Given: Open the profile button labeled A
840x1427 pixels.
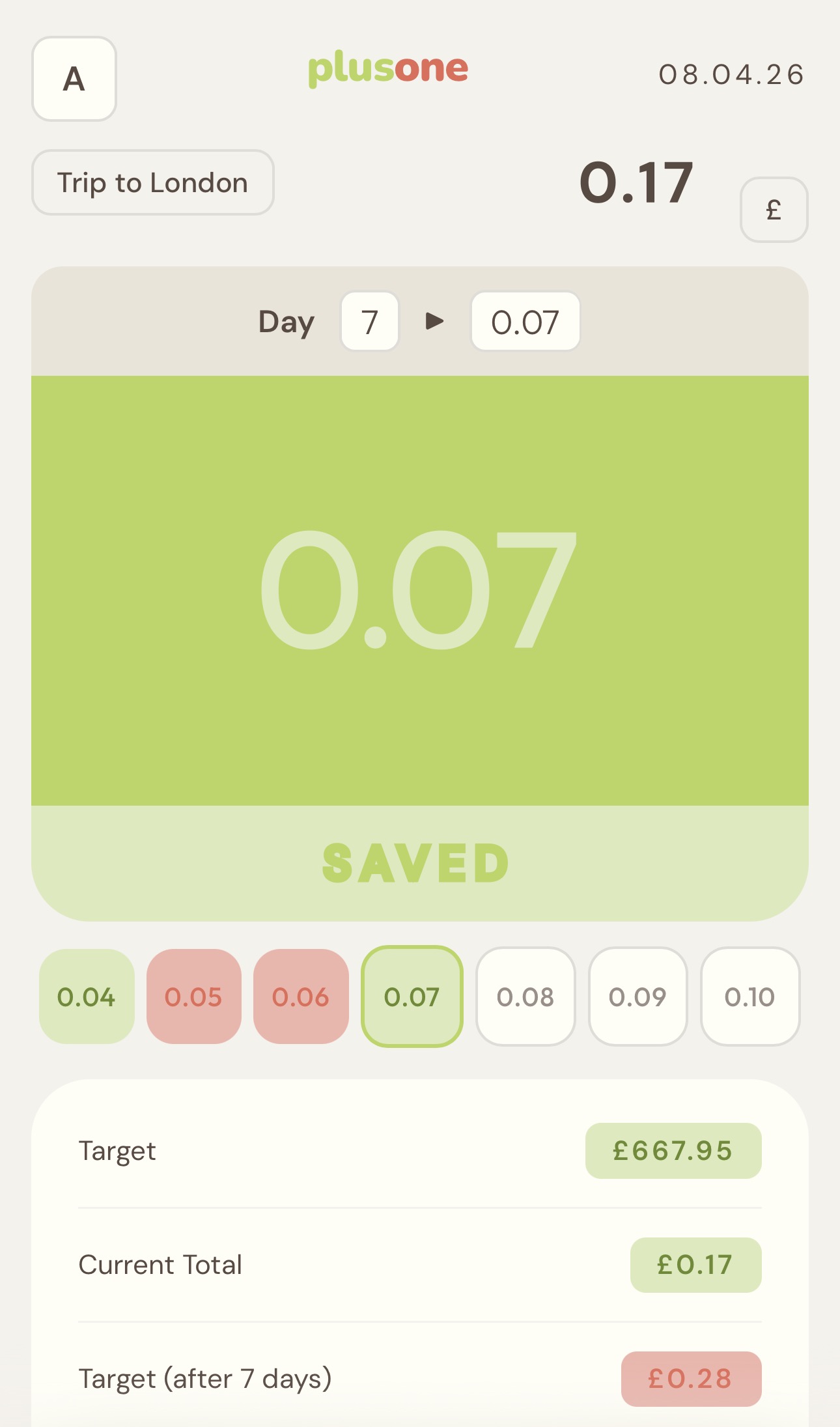Looking at the screenshot, I should tap(74, 79).
